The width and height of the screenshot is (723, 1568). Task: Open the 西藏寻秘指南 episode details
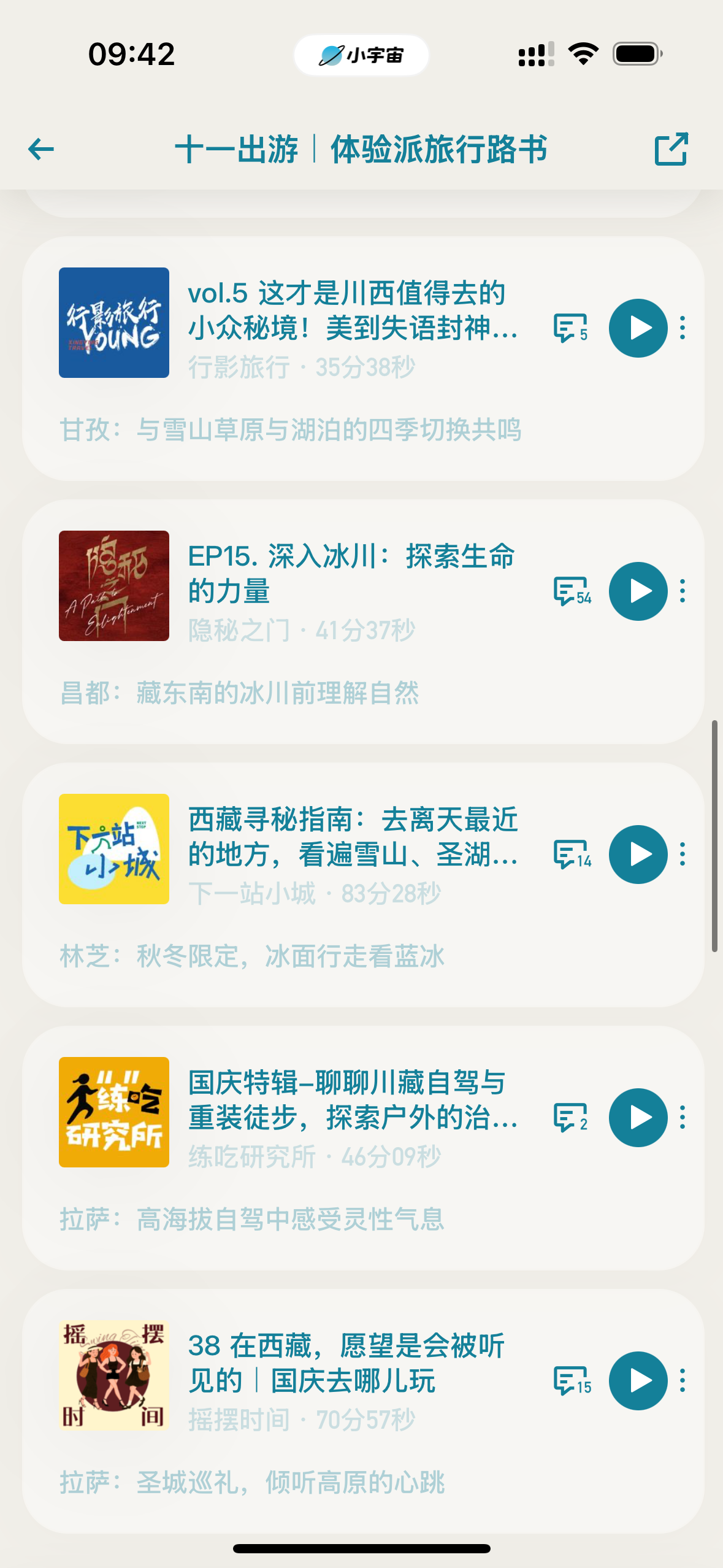pos(353,837)
